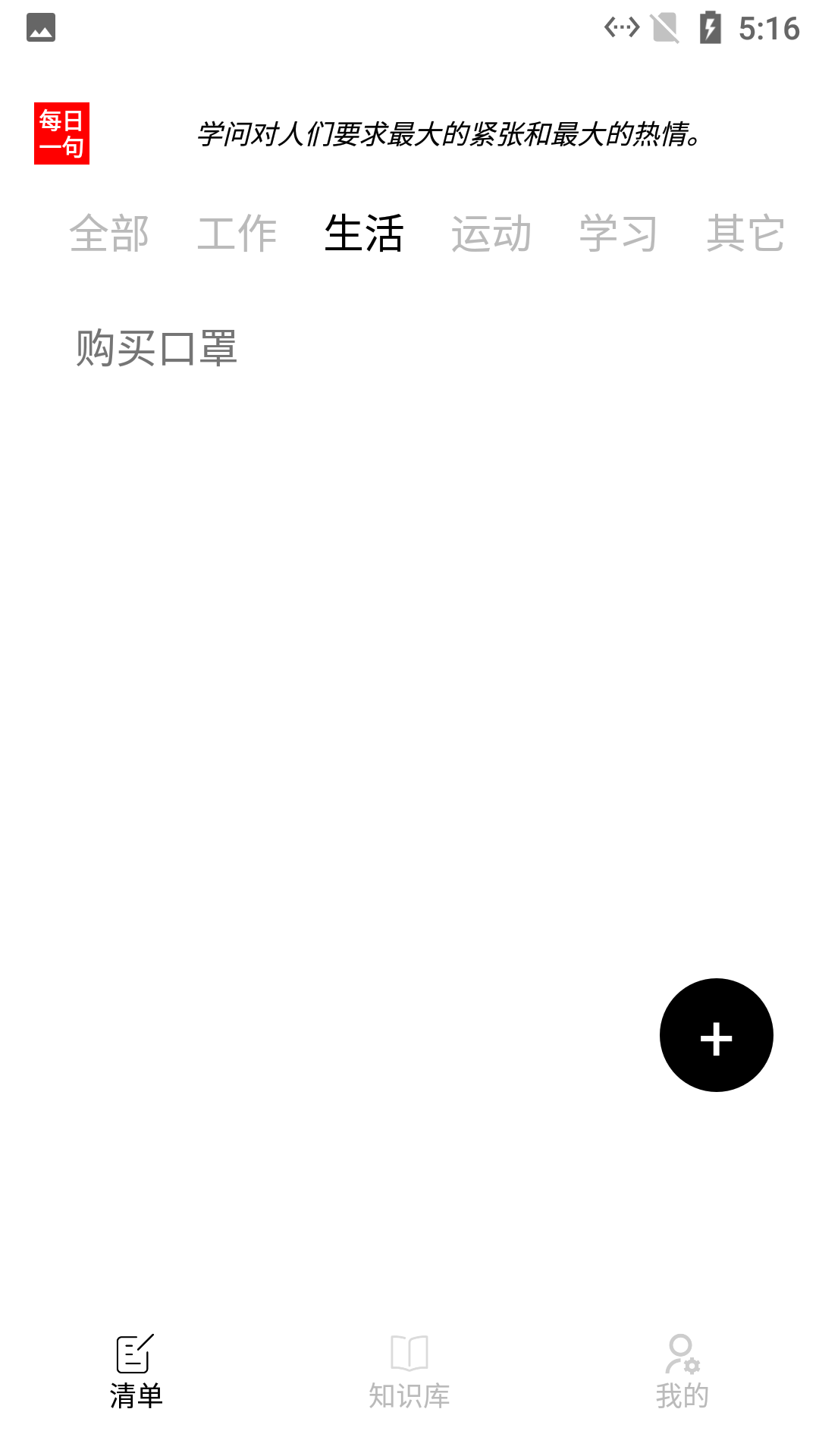Switch to the 运动 category tab
This screenshot has width=819, height=1456.
492,234
